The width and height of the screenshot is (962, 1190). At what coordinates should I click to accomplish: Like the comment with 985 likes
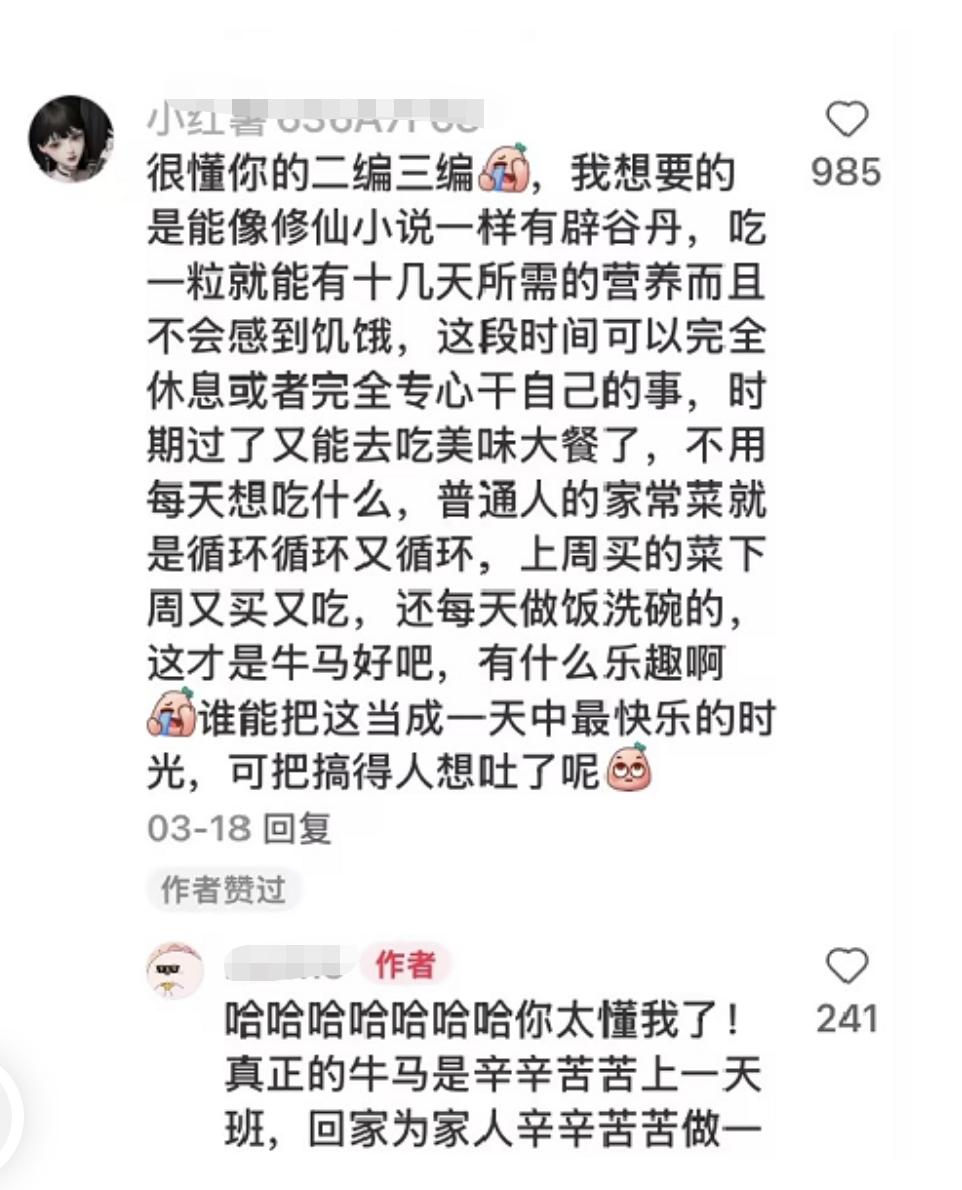coord(846,122)
